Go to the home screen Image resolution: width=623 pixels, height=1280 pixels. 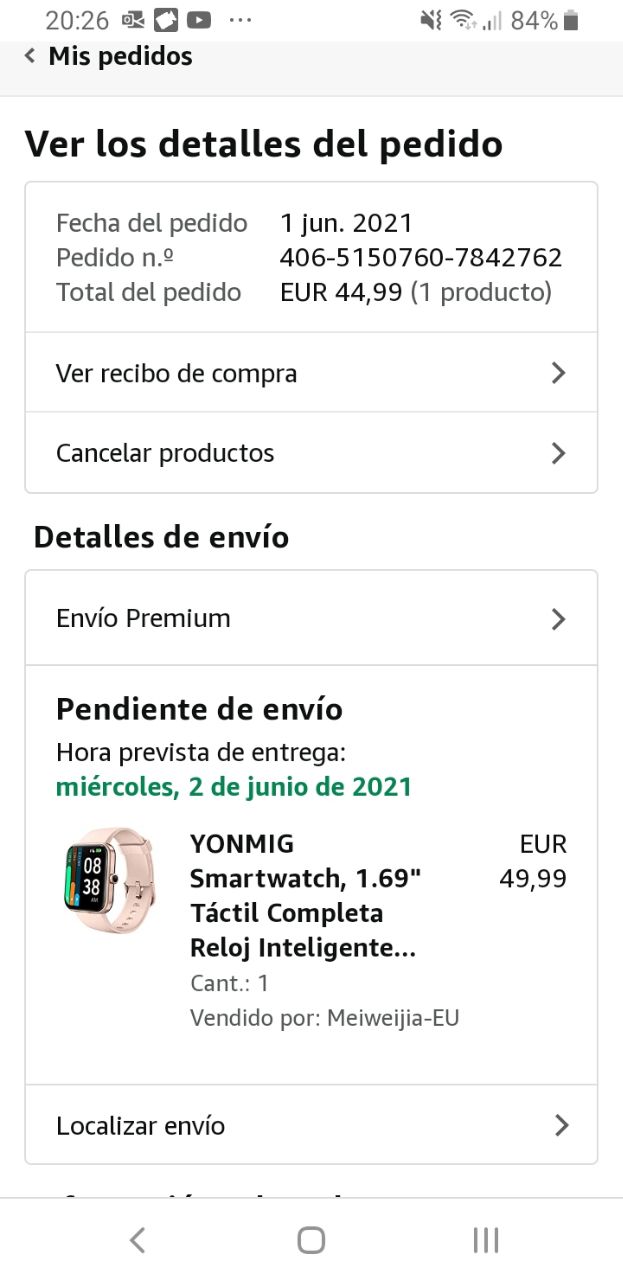point(311,1240)
